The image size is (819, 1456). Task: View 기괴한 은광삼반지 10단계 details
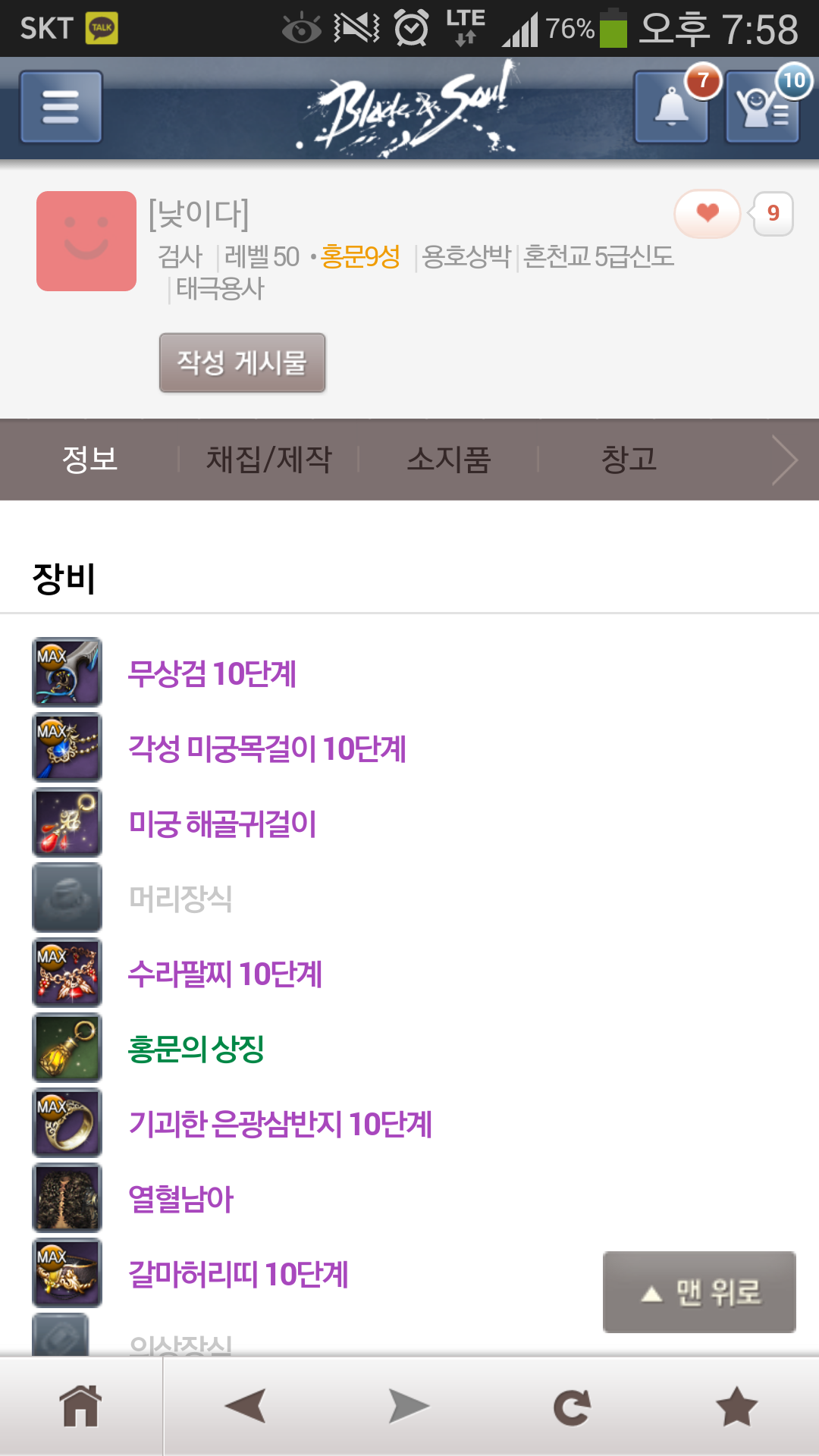pyautogui.click(x=280, y=1124)
